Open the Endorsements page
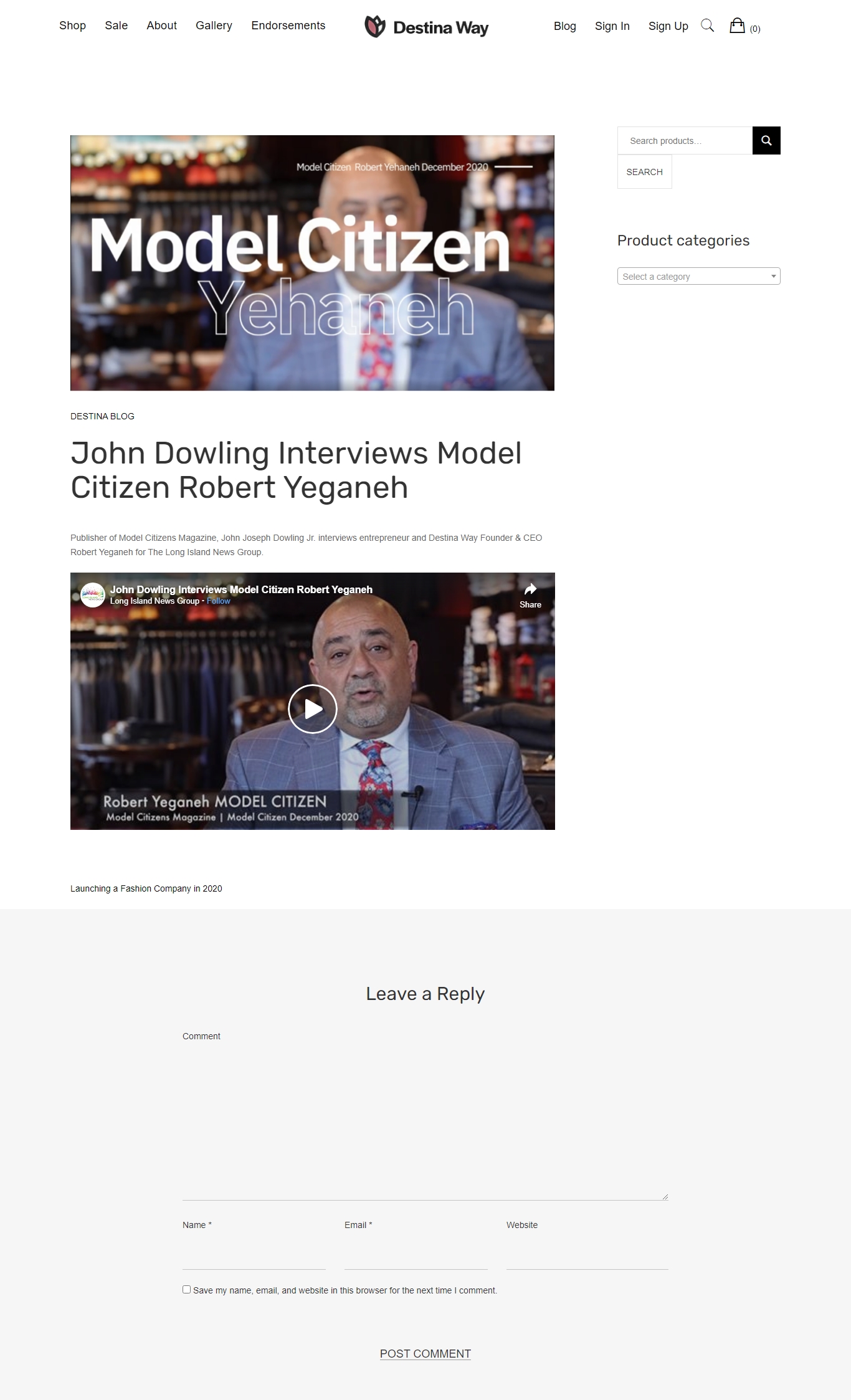 (x=288, y=26)
